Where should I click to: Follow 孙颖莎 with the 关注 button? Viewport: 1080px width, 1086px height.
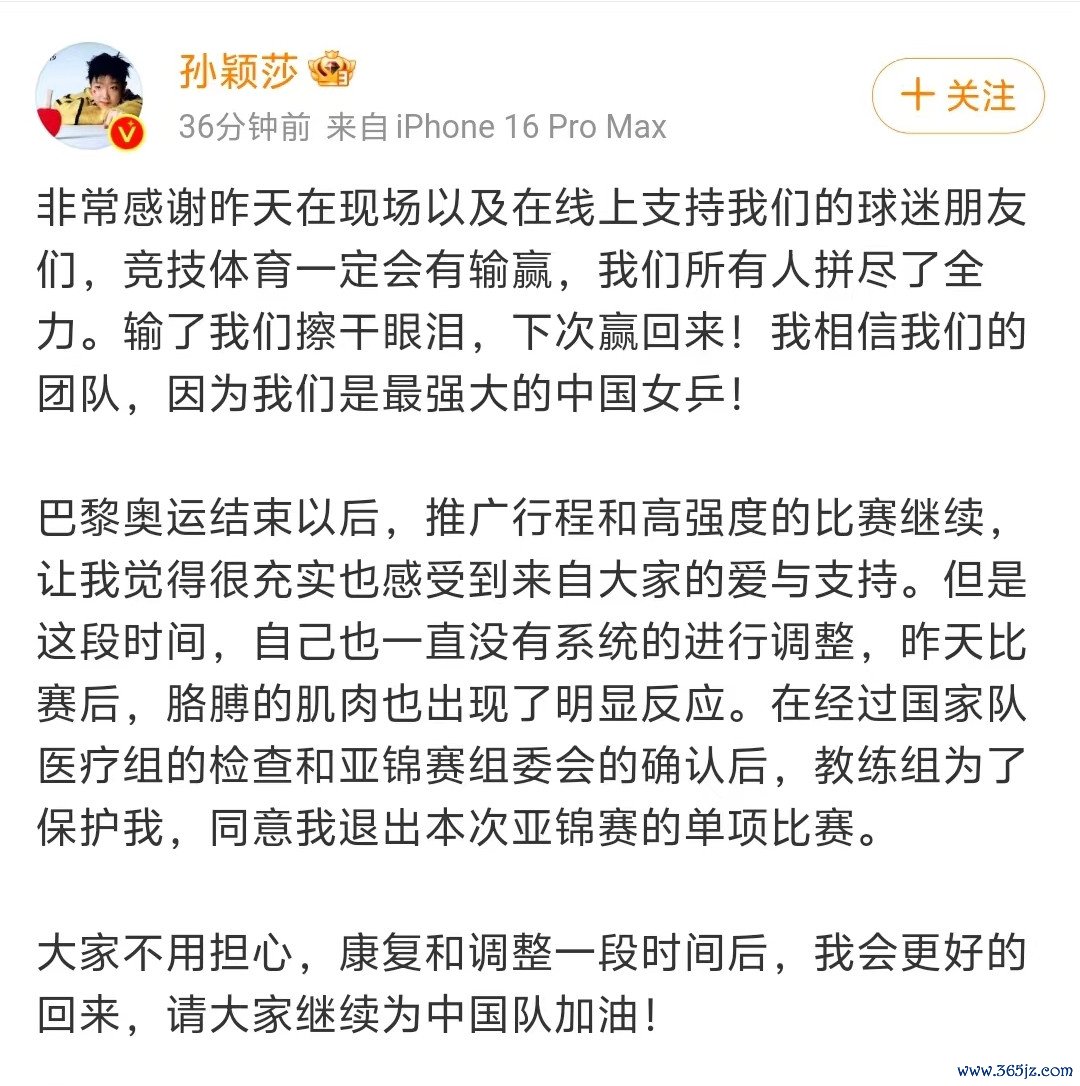(x=957, y=96)
